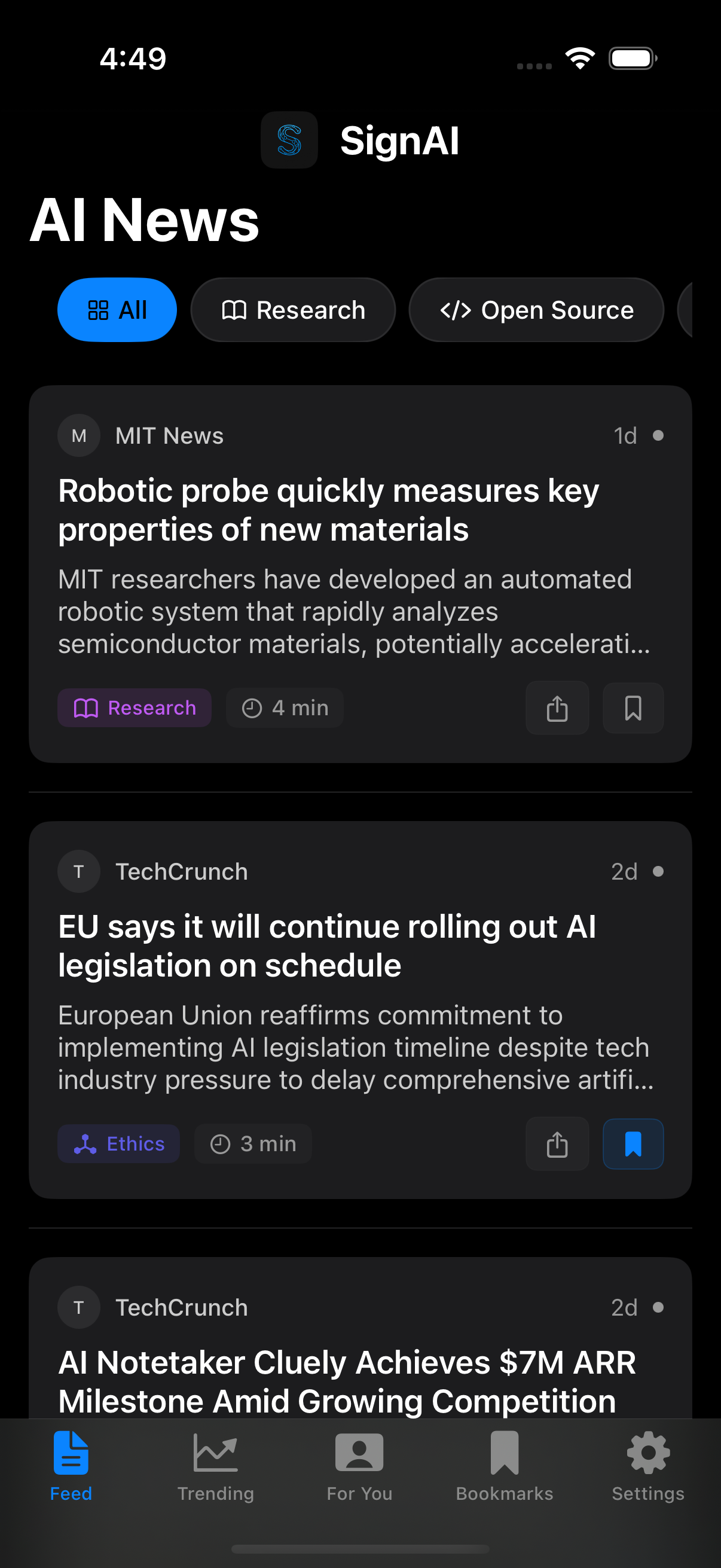This screenshot has height=1568, width=721.
Task: Share the EU AI legislation article
Action: click(x=557, y=1144)
